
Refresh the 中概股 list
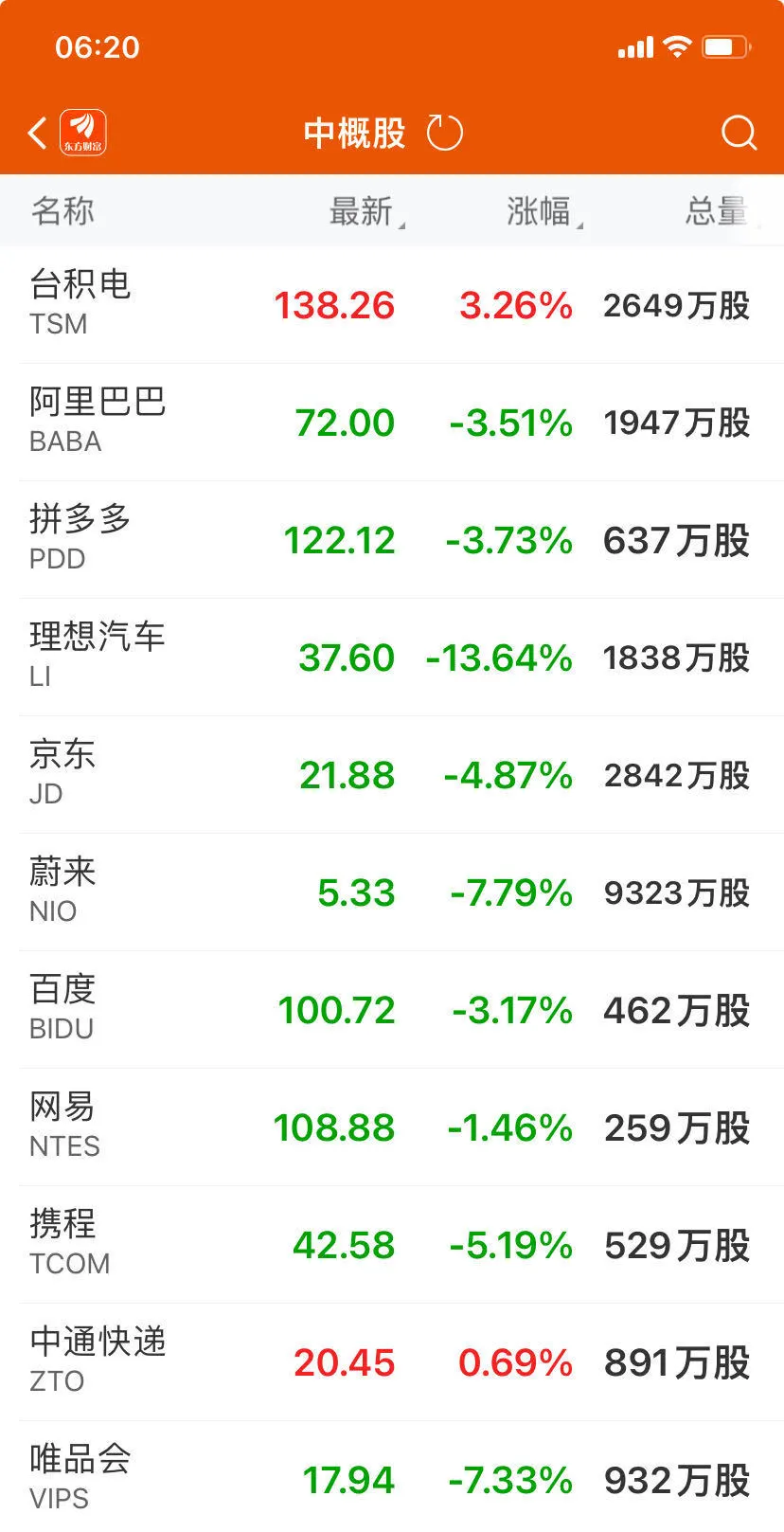[444, 133]
